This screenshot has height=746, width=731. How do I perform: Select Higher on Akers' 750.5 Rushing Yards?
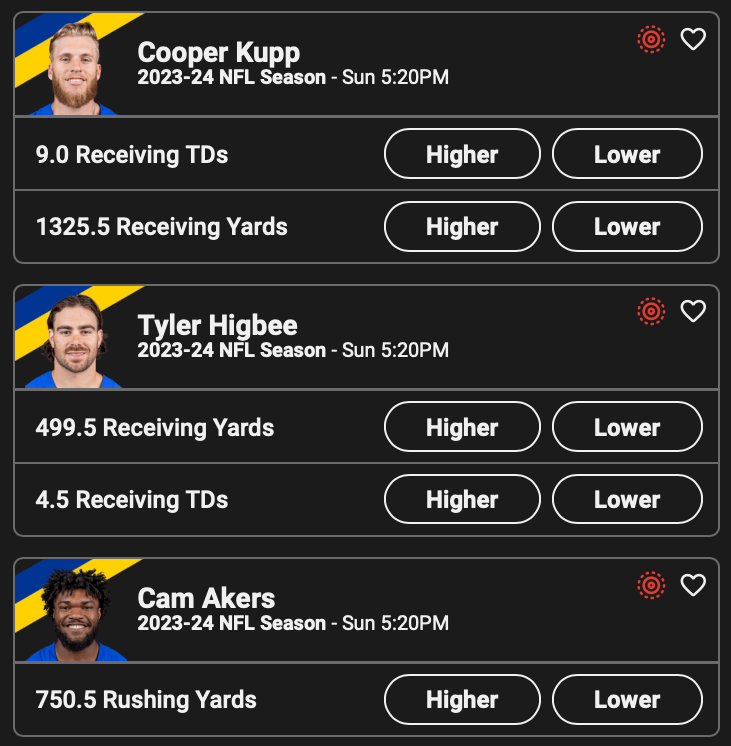point(462,699)
